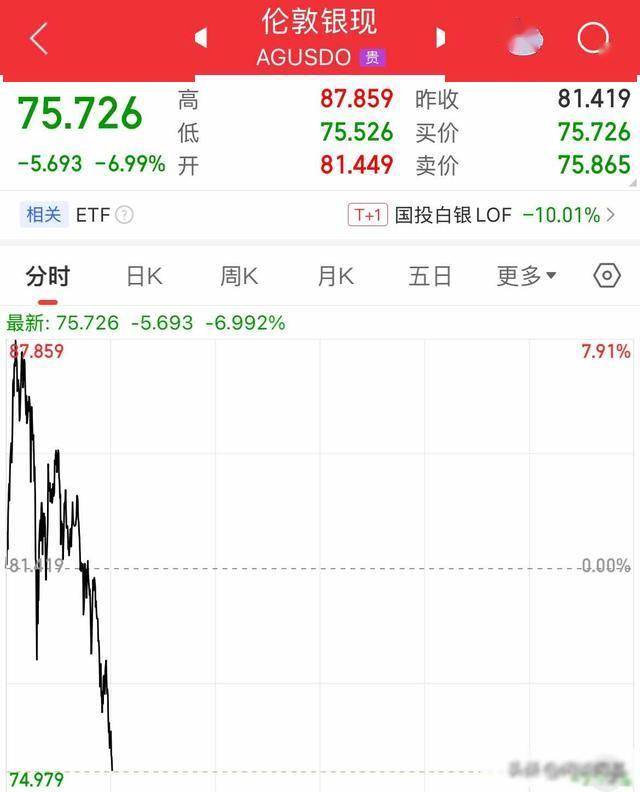View the 周K chart
This screenshot has width=640, height=792.
(239, 276)
